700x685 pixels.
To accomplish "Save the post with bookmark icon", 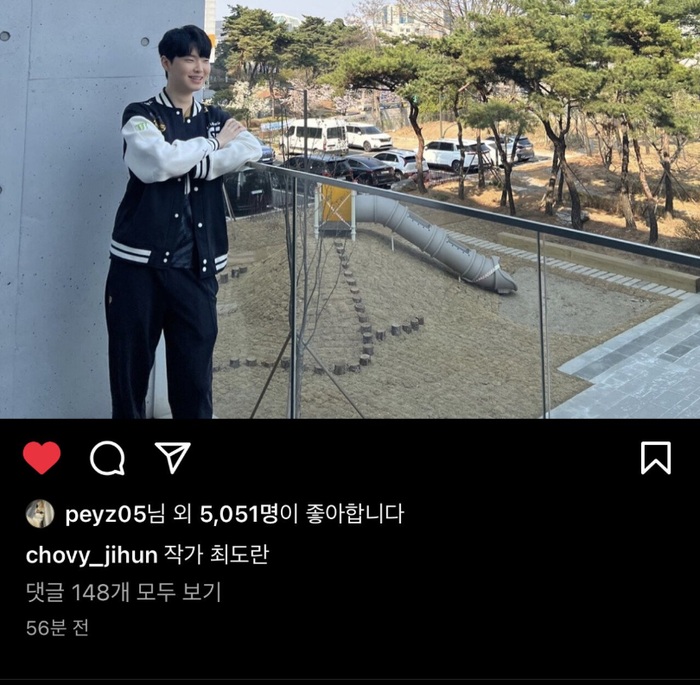I will (x=655, y=458).
